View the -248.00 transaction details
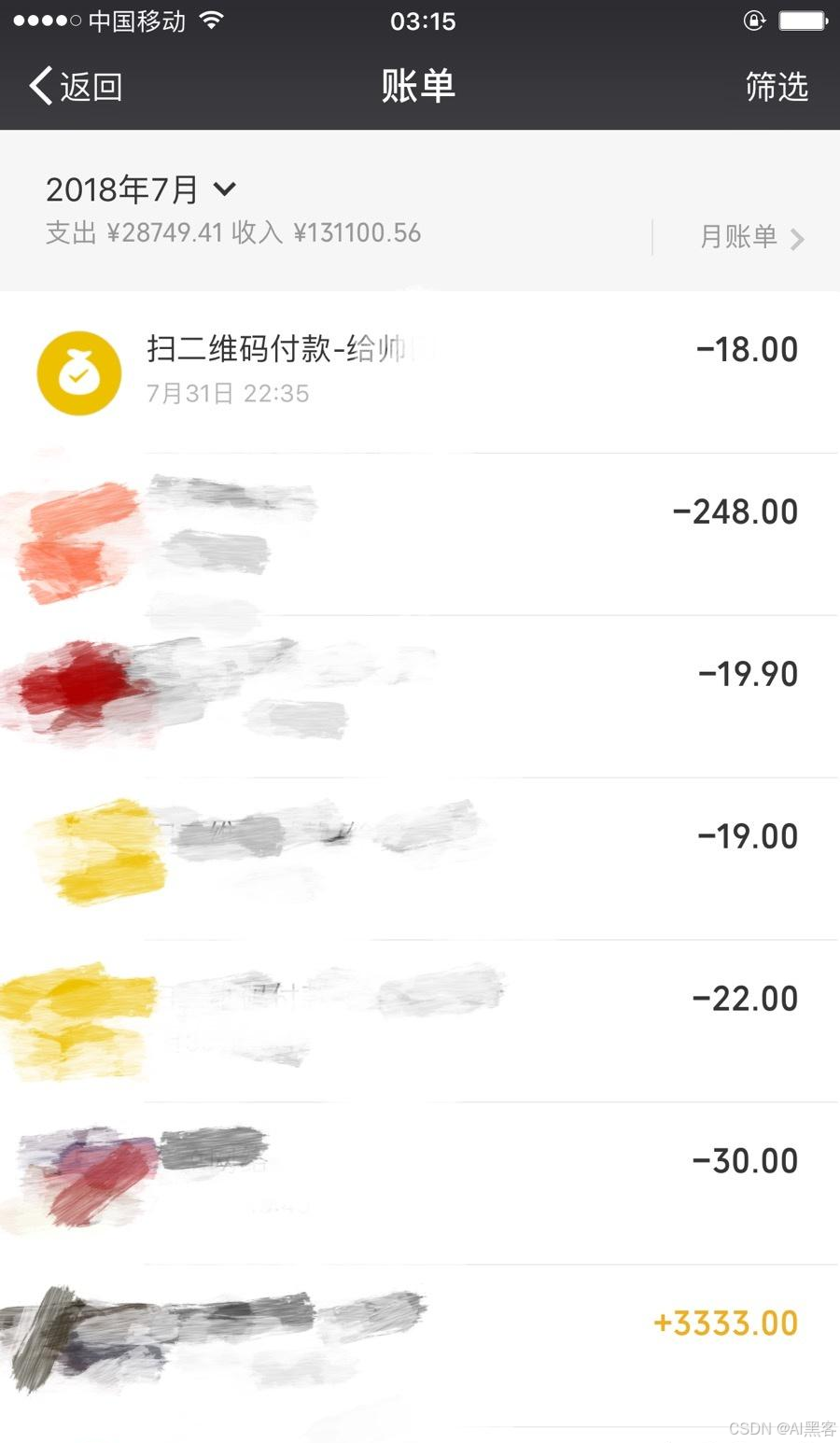The image size is (840, 1443). coord(420,534)
